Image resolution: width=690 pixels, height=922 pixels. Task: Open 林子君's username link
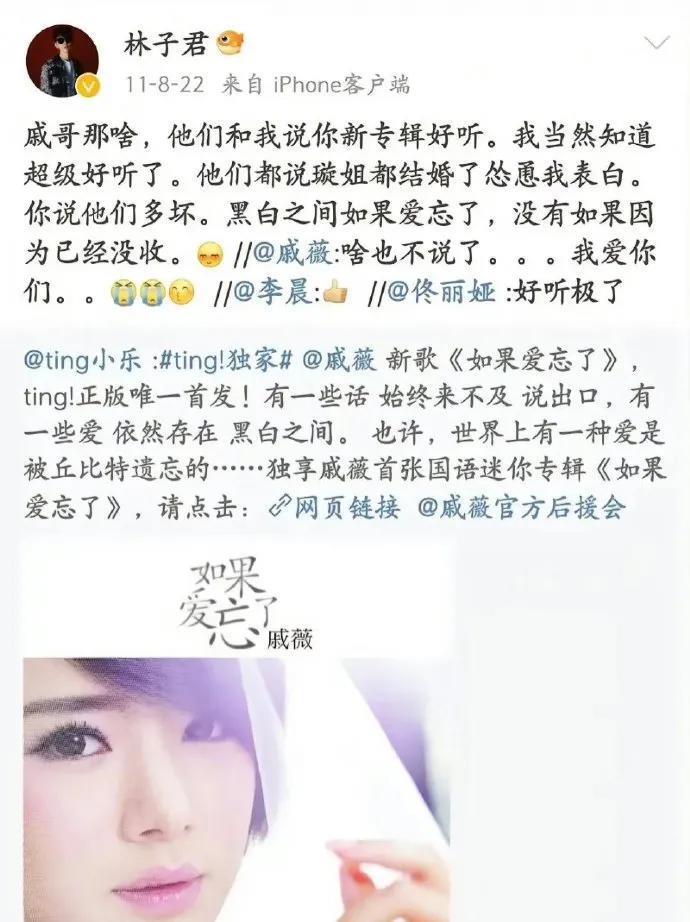tap(162, 44)
